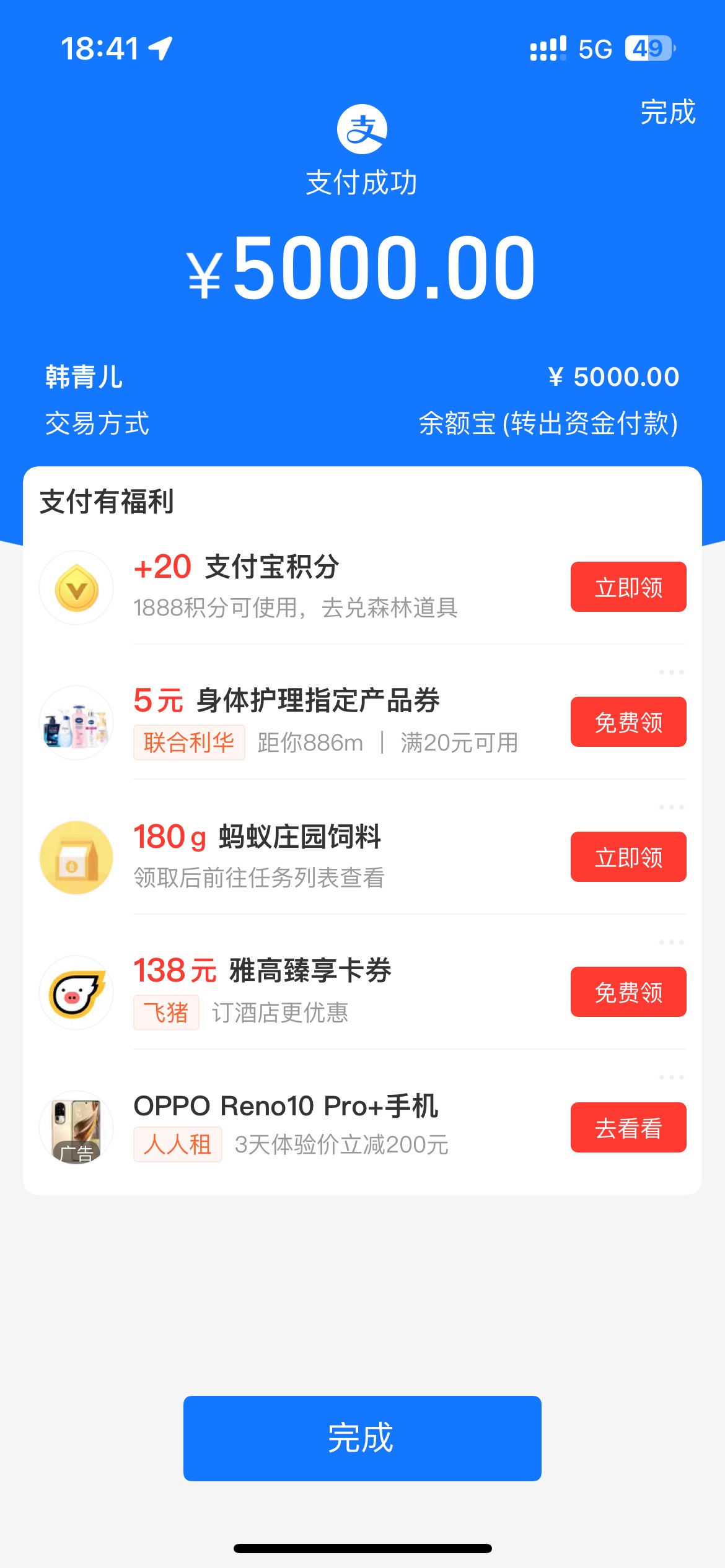
Task: Claim 180g 蚂蚁庄园饲料 with 立即领
Action: [628, 857]
